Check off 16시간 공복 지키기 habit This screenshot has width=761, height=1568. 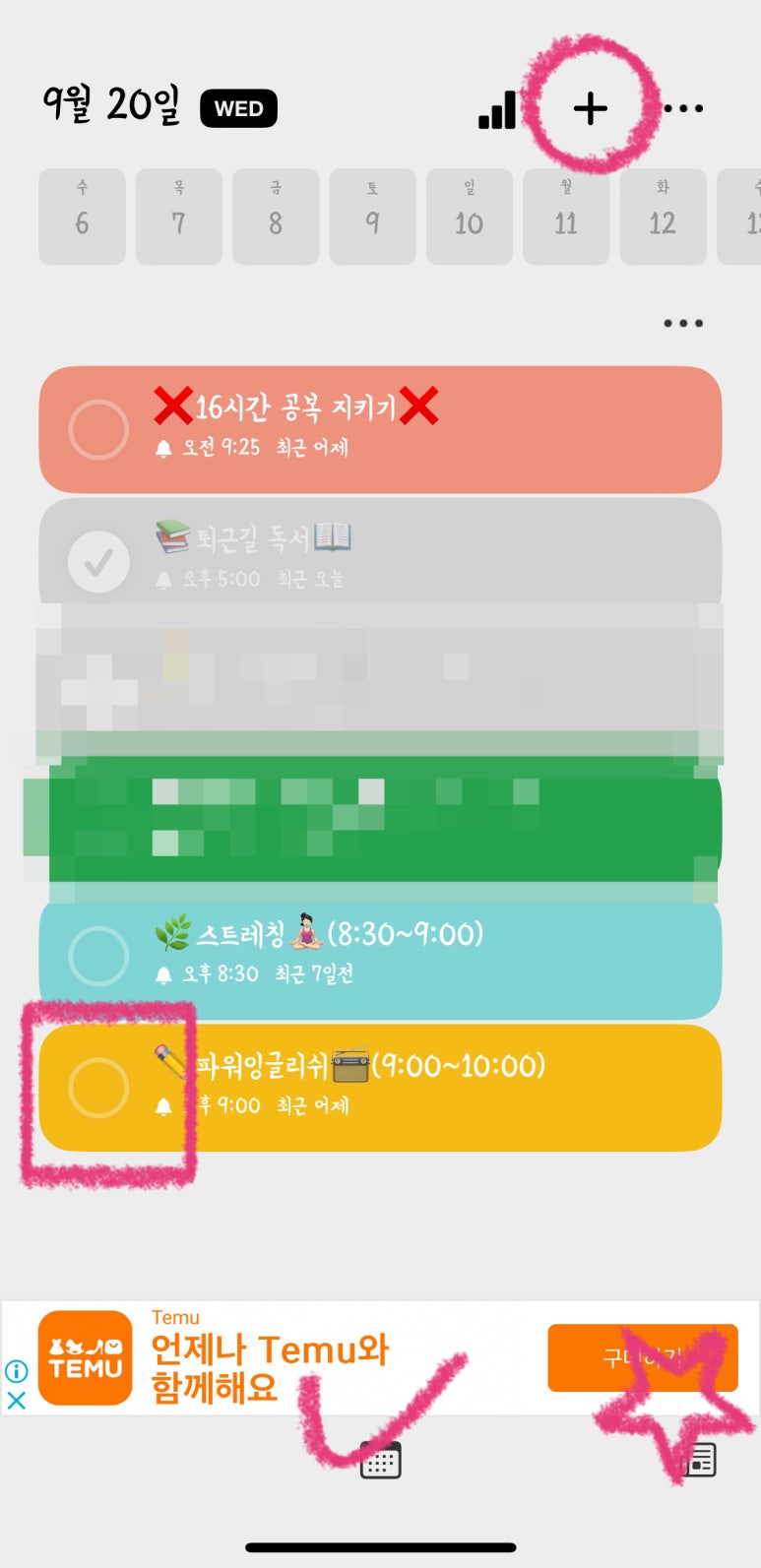(x=98, y=430)
